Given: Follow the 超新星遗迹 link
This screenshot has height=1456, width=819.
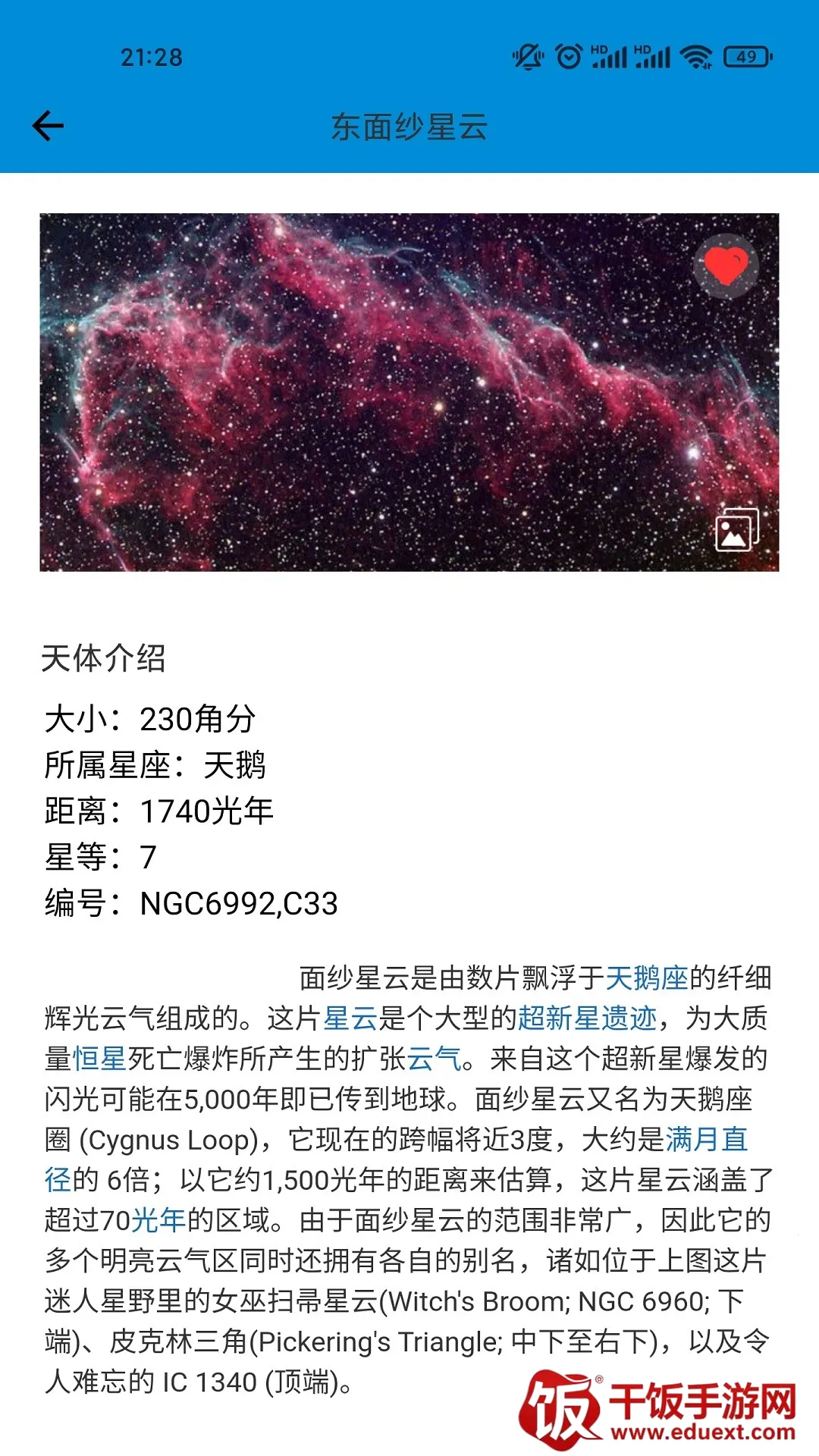Looking at the screenshot, I should click(587, 1018).
